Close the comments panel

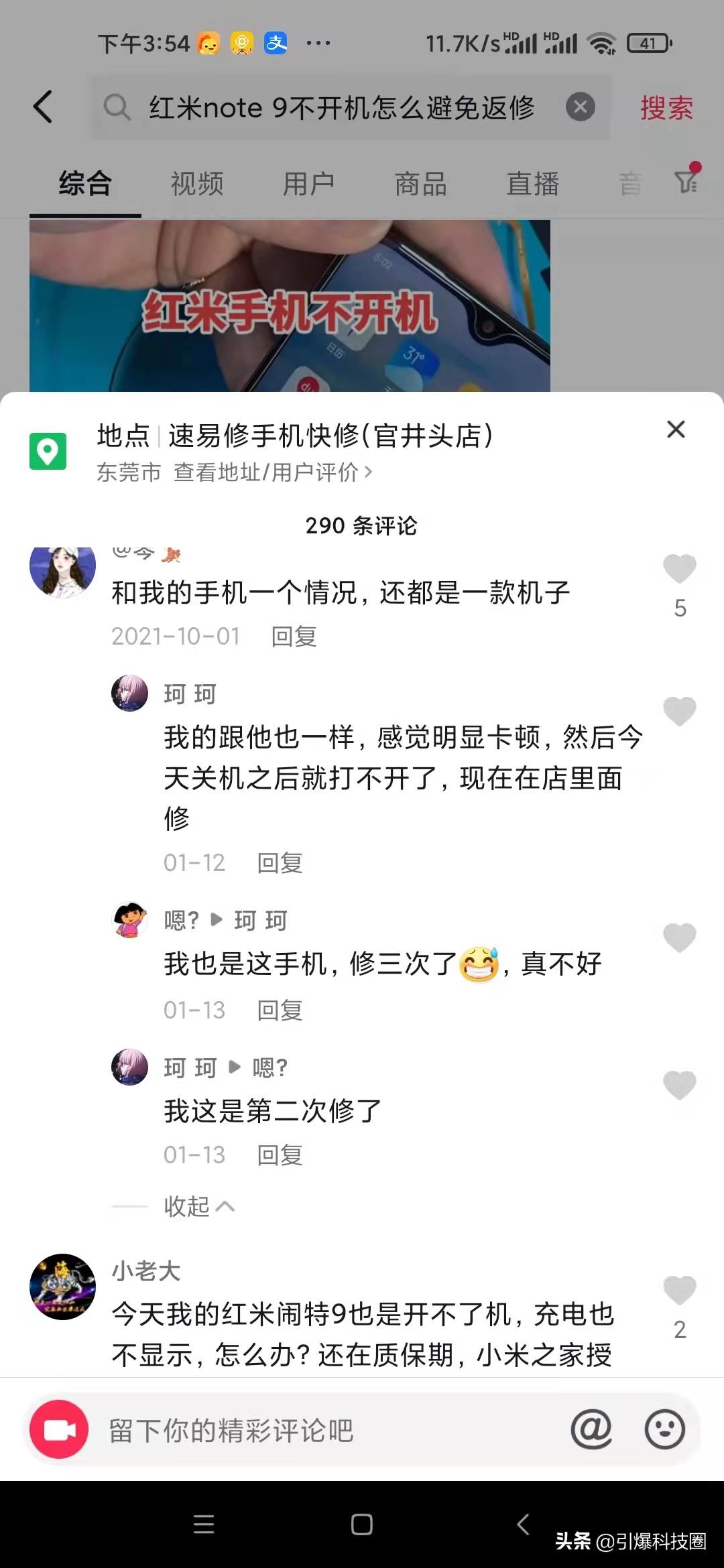[x=676, y=430]
